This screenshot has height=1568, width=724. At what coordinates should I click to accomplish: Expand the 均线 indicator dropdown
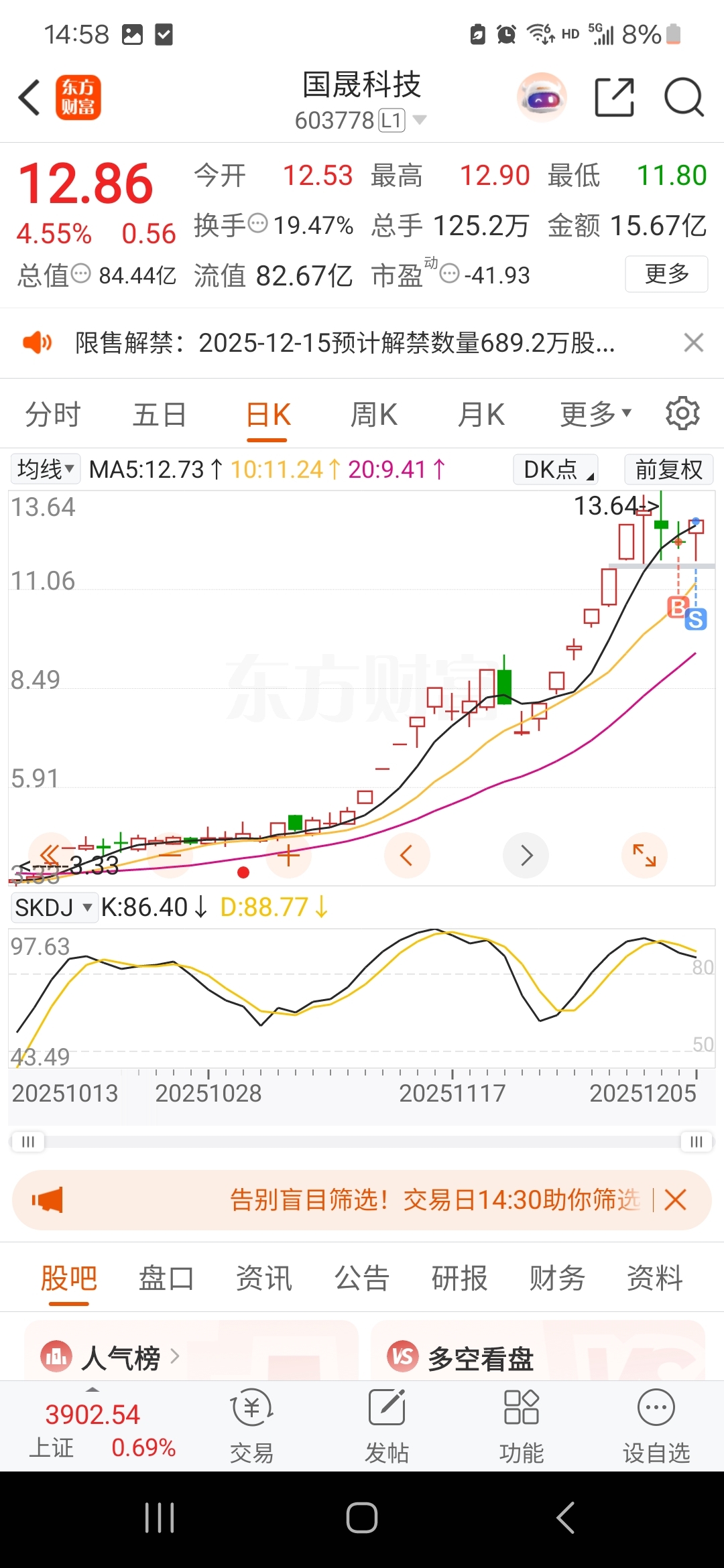click(x=45, y=469)
